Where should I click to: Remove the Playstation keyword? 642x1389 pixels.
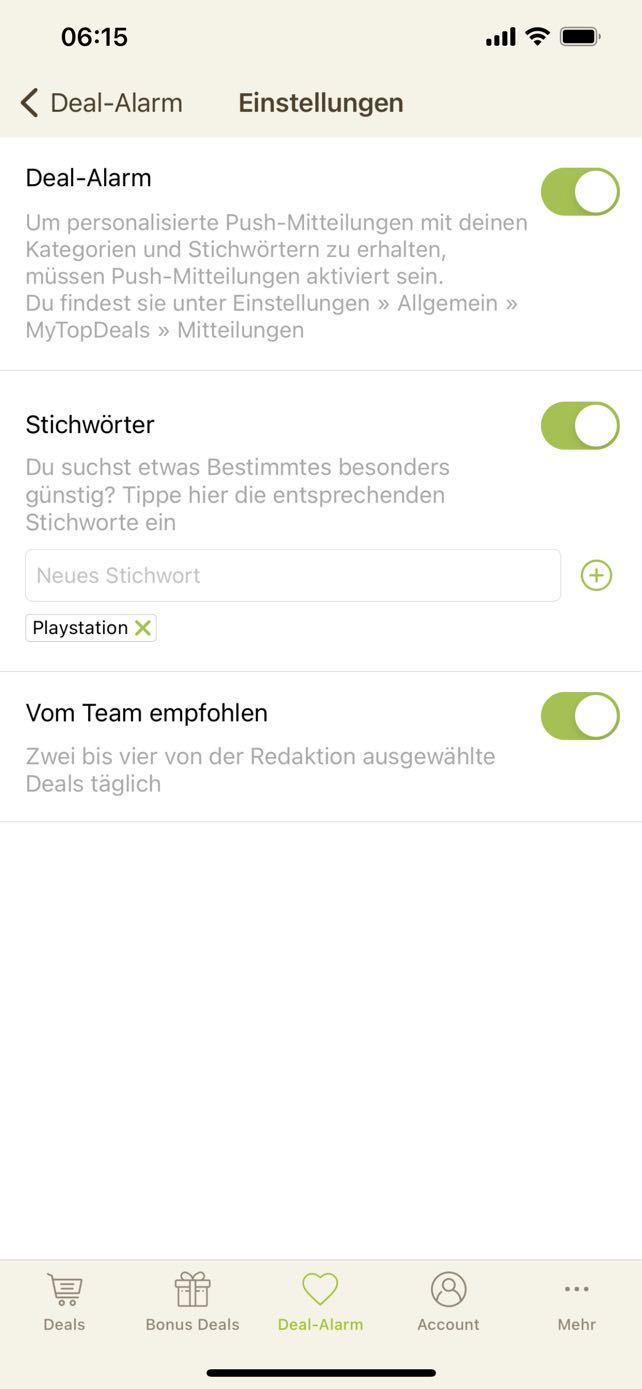coord(143,628)
